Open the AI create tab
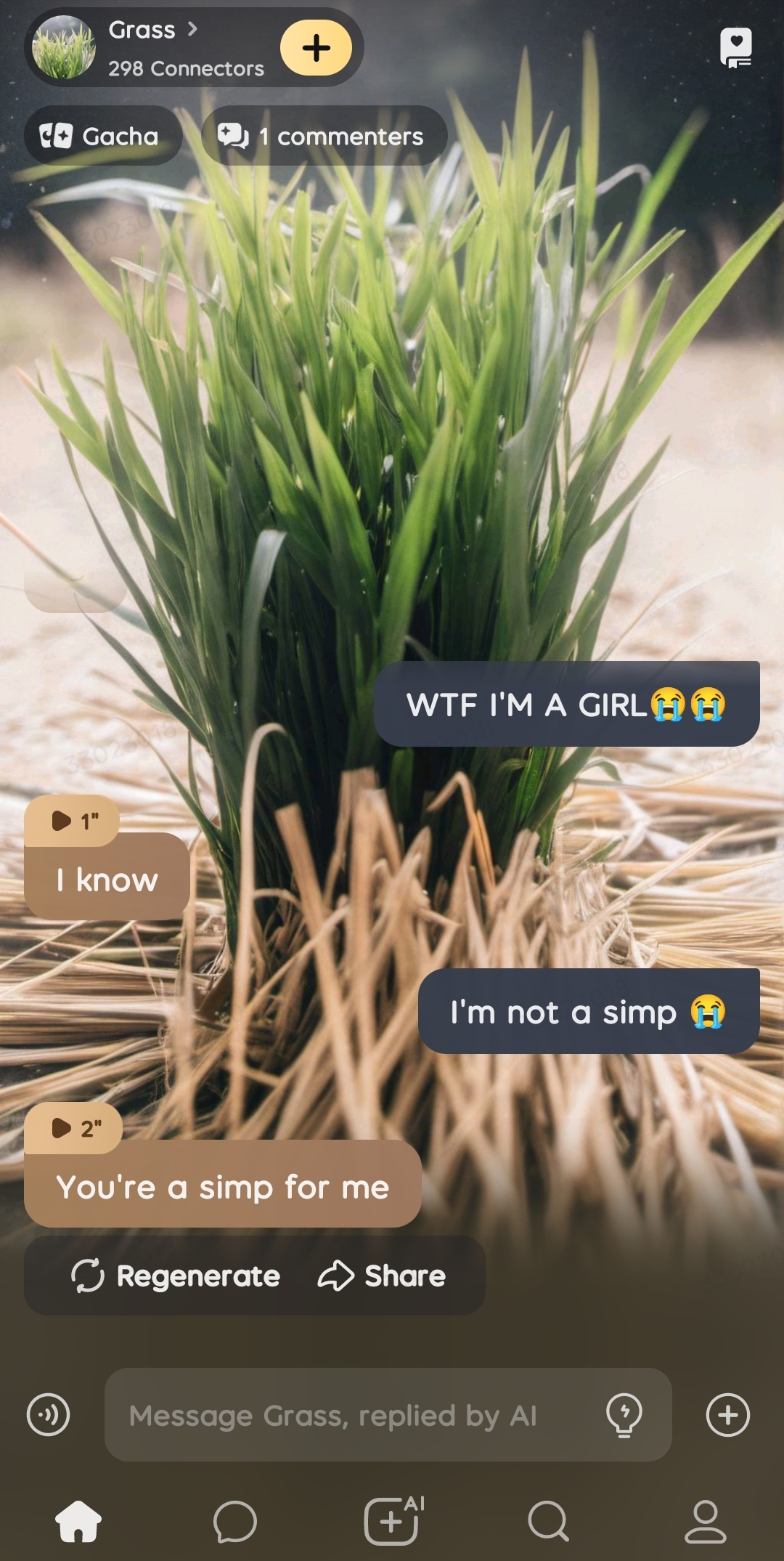 pyautogui.click(x=393, y=1521)
